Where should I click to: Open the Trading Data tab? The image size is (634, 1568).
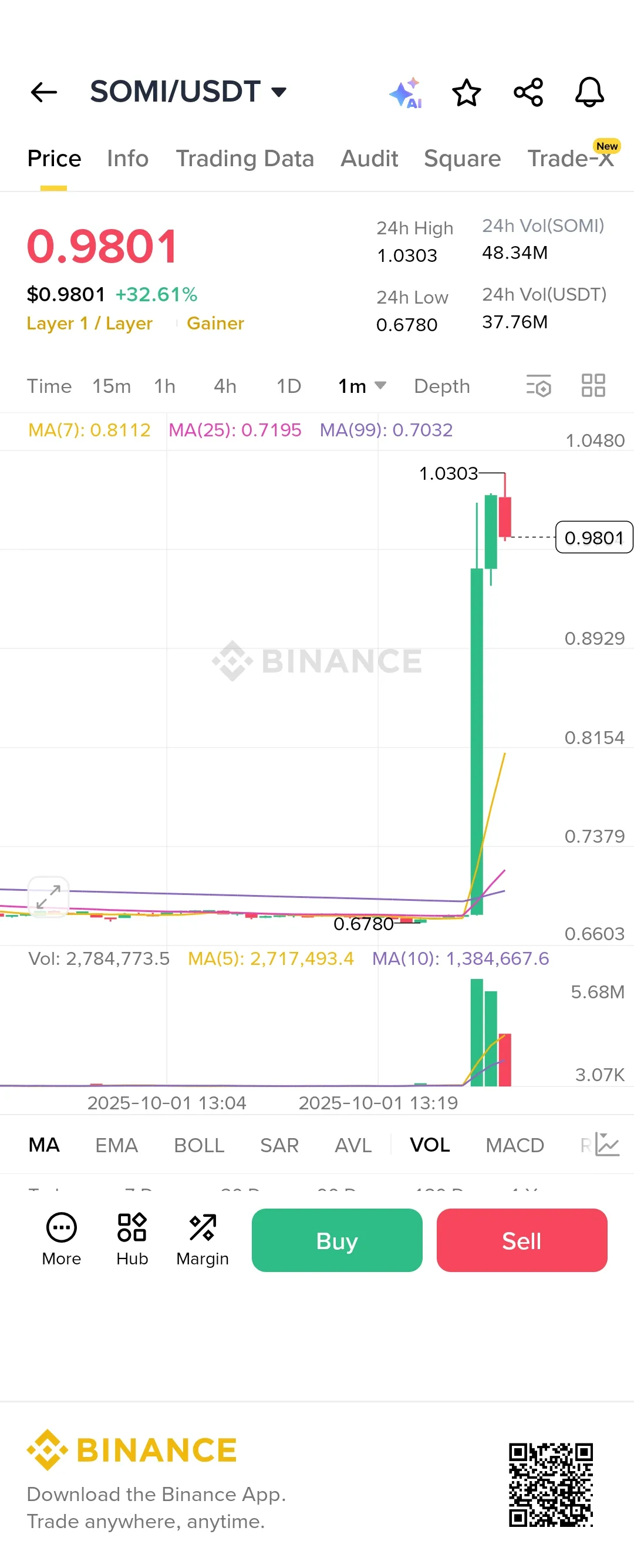click(245, 159)
